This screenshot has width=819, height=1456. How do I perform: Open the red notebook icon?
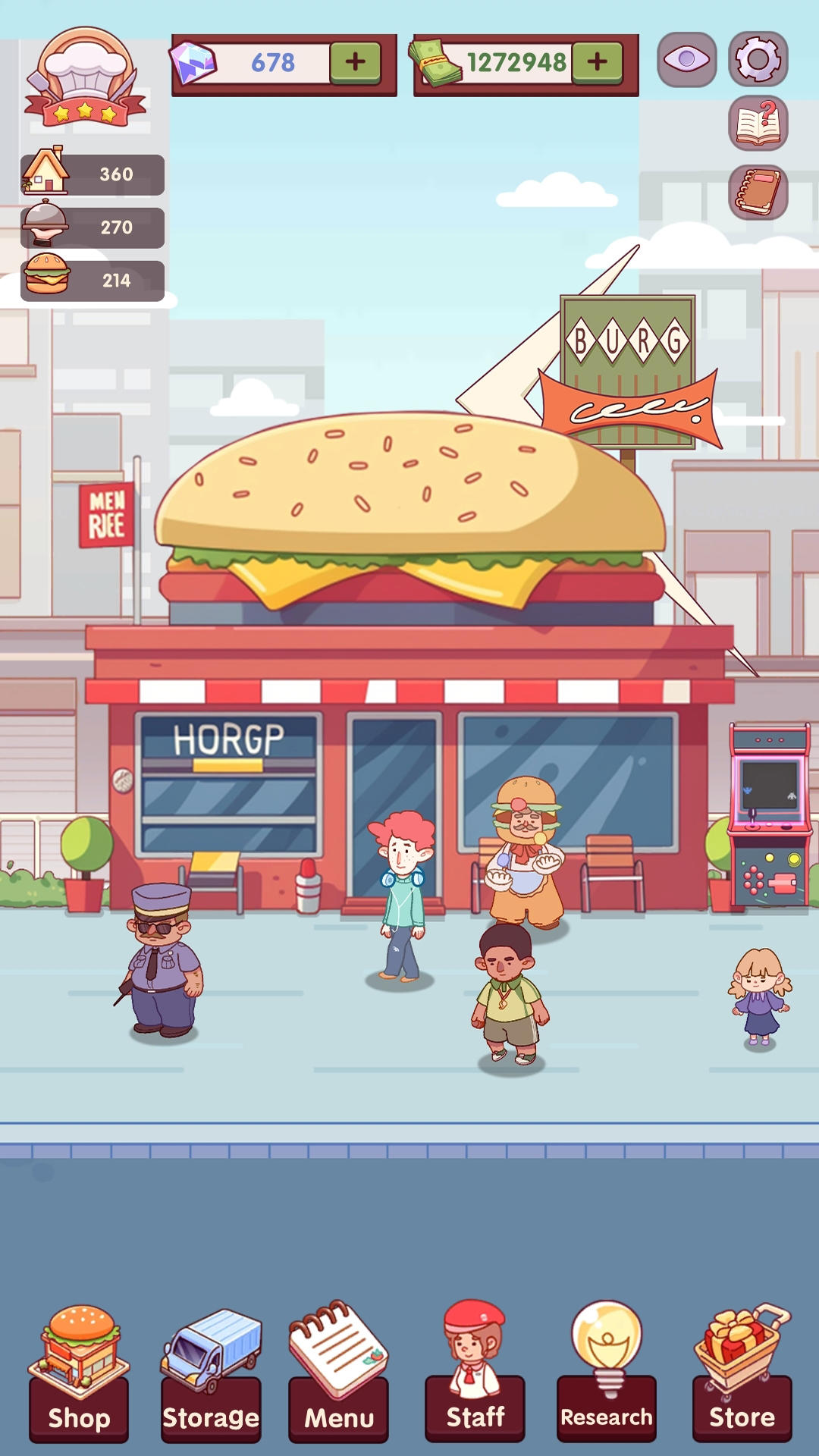(758, 192)
